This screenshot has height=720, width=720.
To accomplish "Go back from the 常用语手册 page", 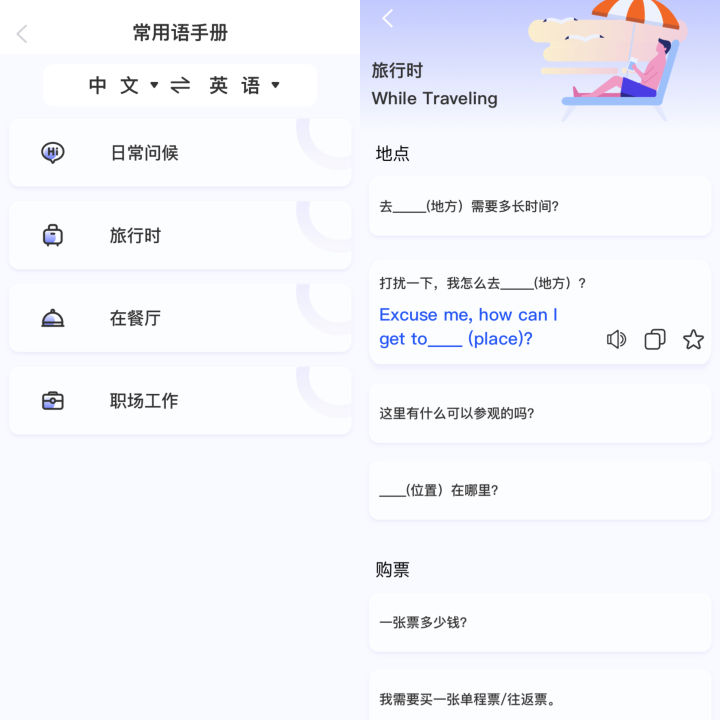I will tap(22, 34).
